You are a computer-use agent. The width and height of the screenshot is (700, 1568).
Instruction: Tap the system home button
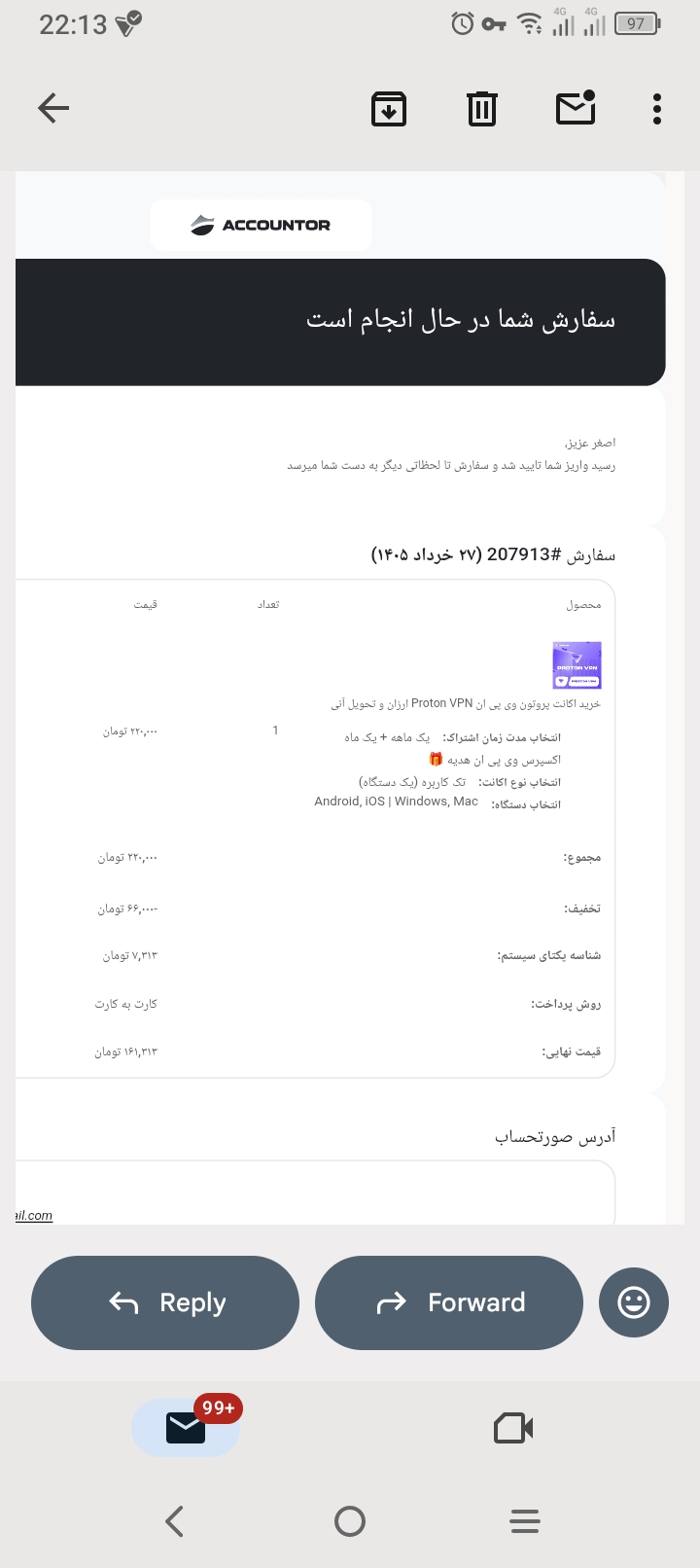(350, 1521)
